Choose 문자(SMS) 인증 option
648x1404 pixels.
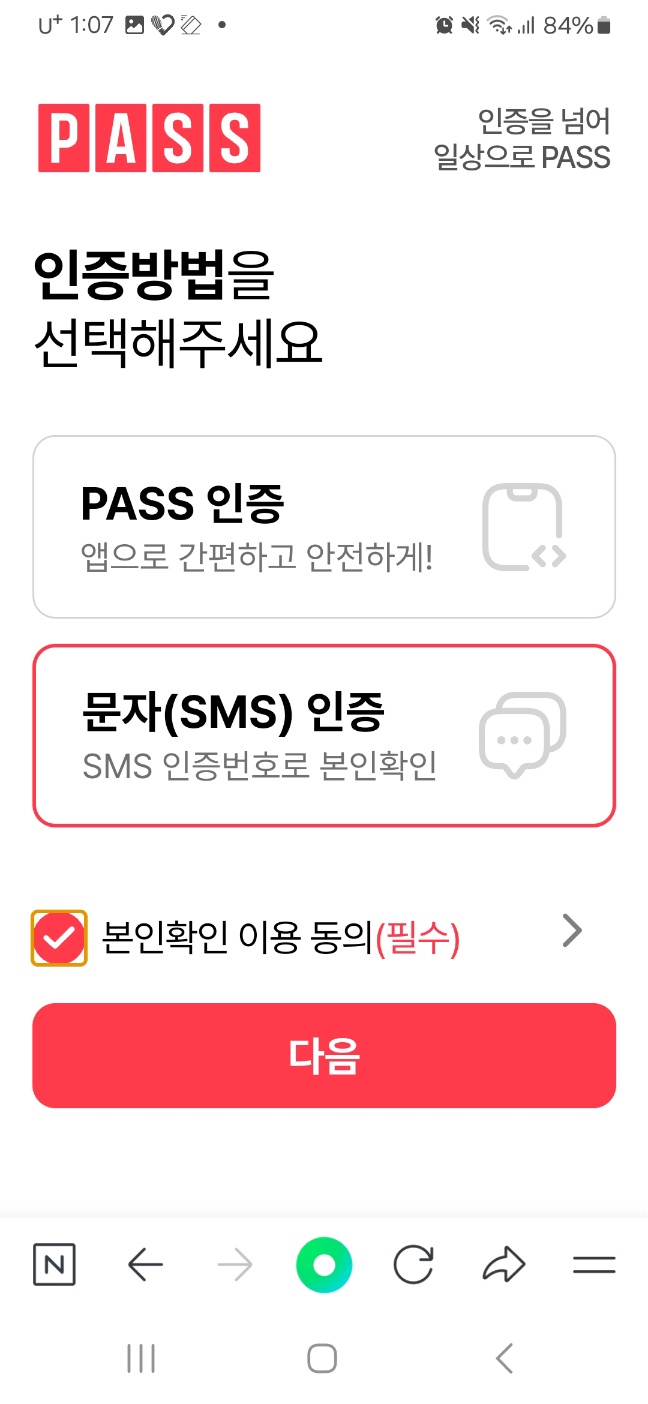point(323,735)
